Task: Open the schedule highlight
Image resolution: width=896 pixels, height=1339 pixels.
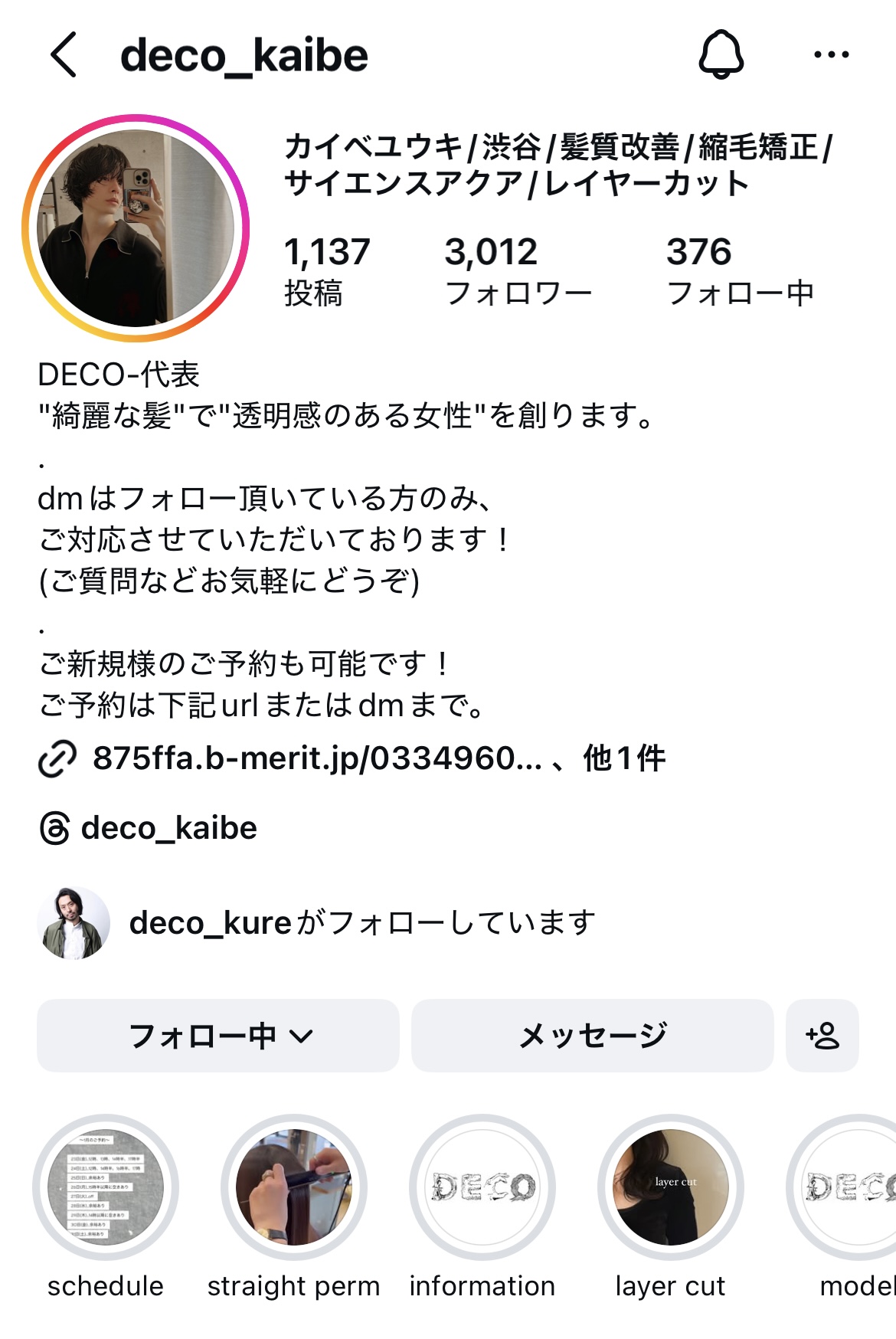Action: [106, 1187]
